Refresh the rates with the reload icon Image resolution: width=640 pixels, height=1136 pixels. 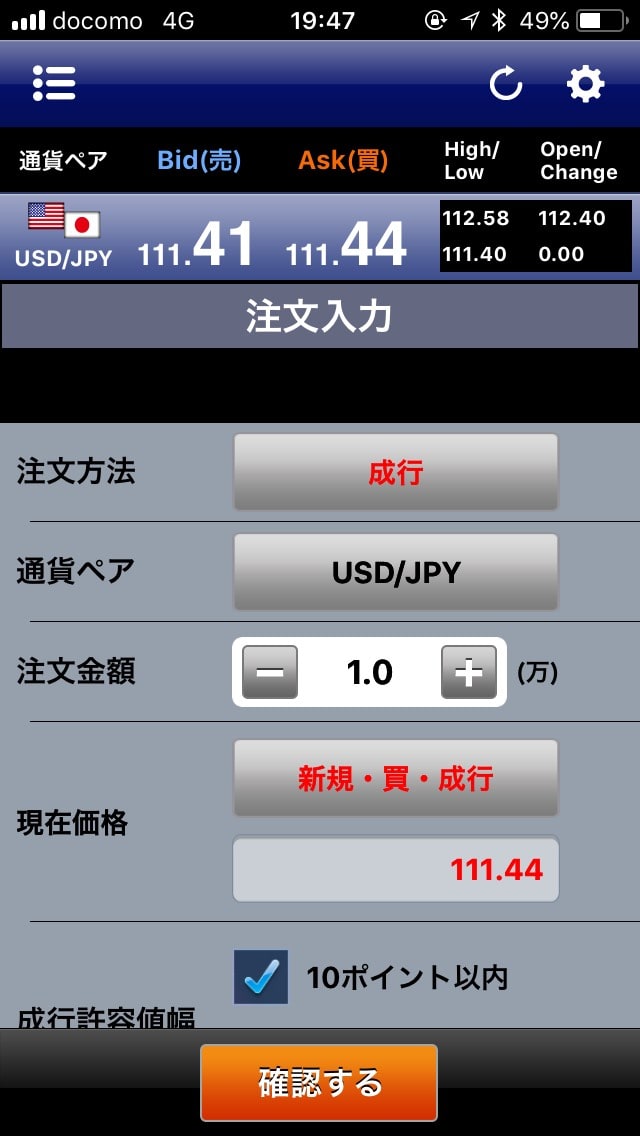click(x=505, y=83)
